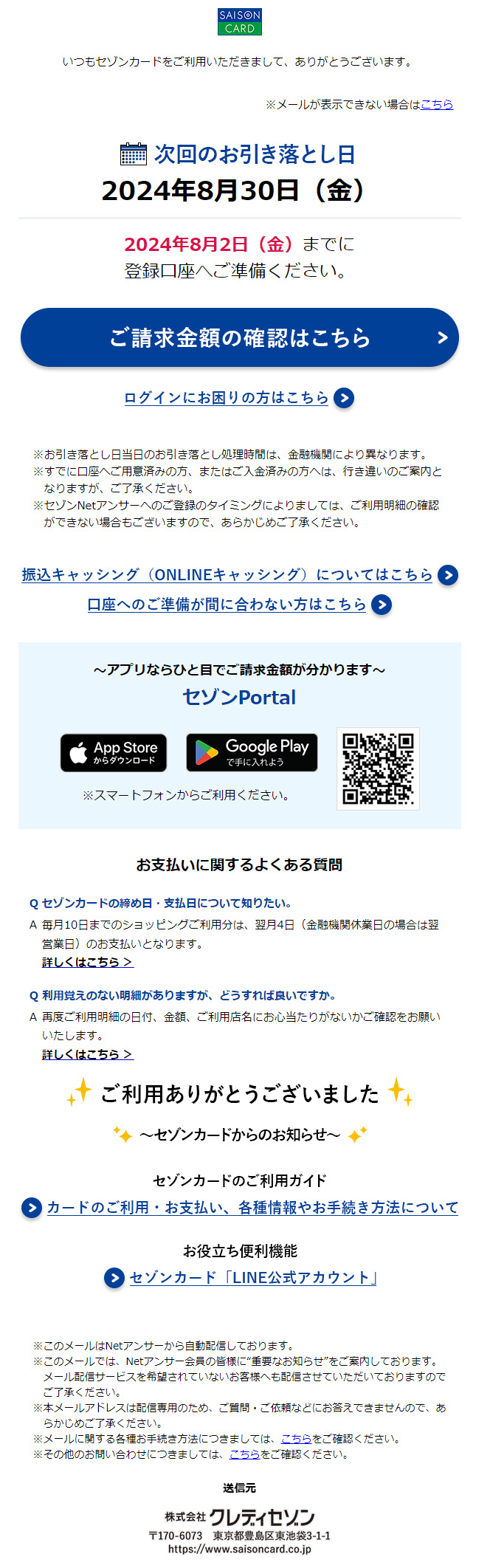Open the こちら link for undisplayable mail
The height and width of the screenshot is (1568, 490).
point(436,105)
